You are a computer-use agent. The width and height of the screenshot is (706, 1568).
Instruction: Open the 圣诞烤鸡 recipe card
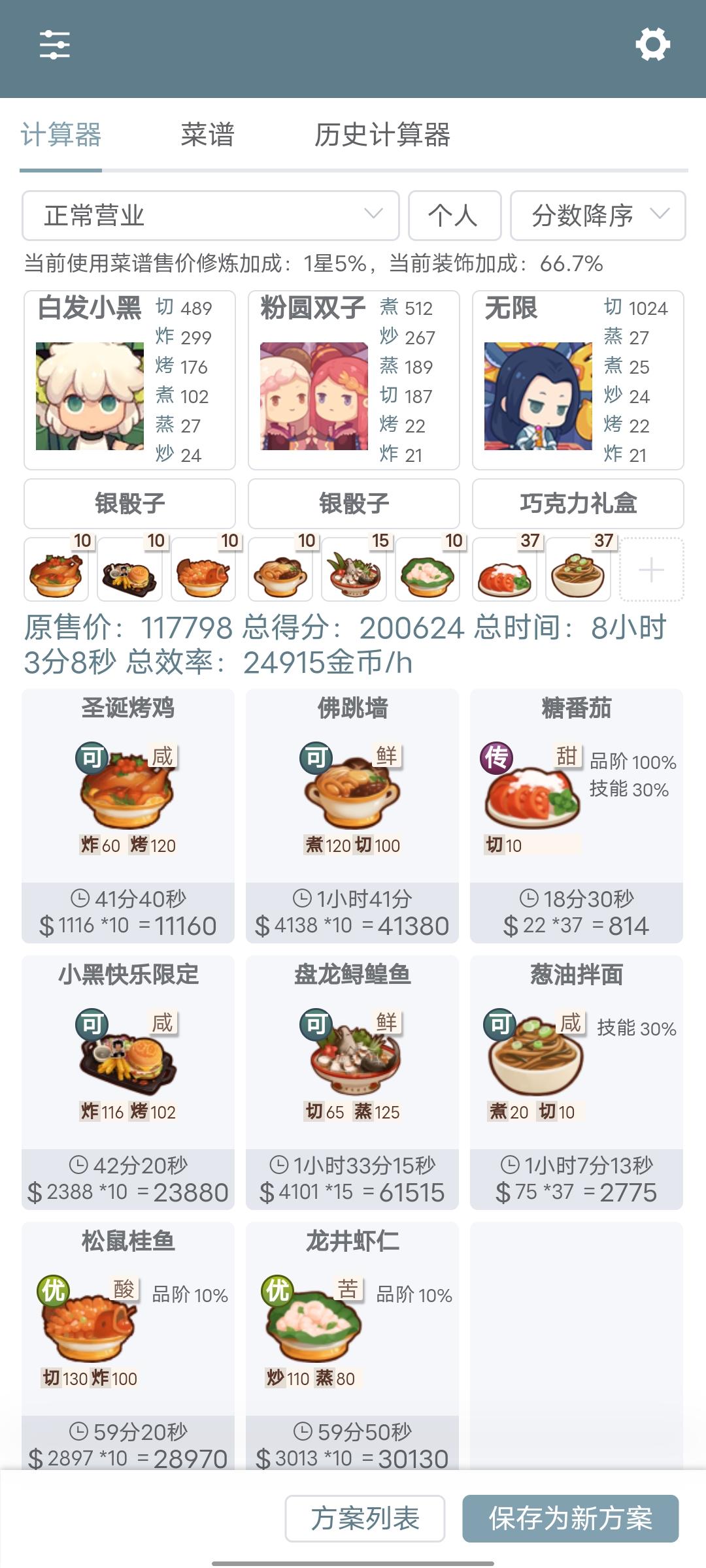[128, 815]
